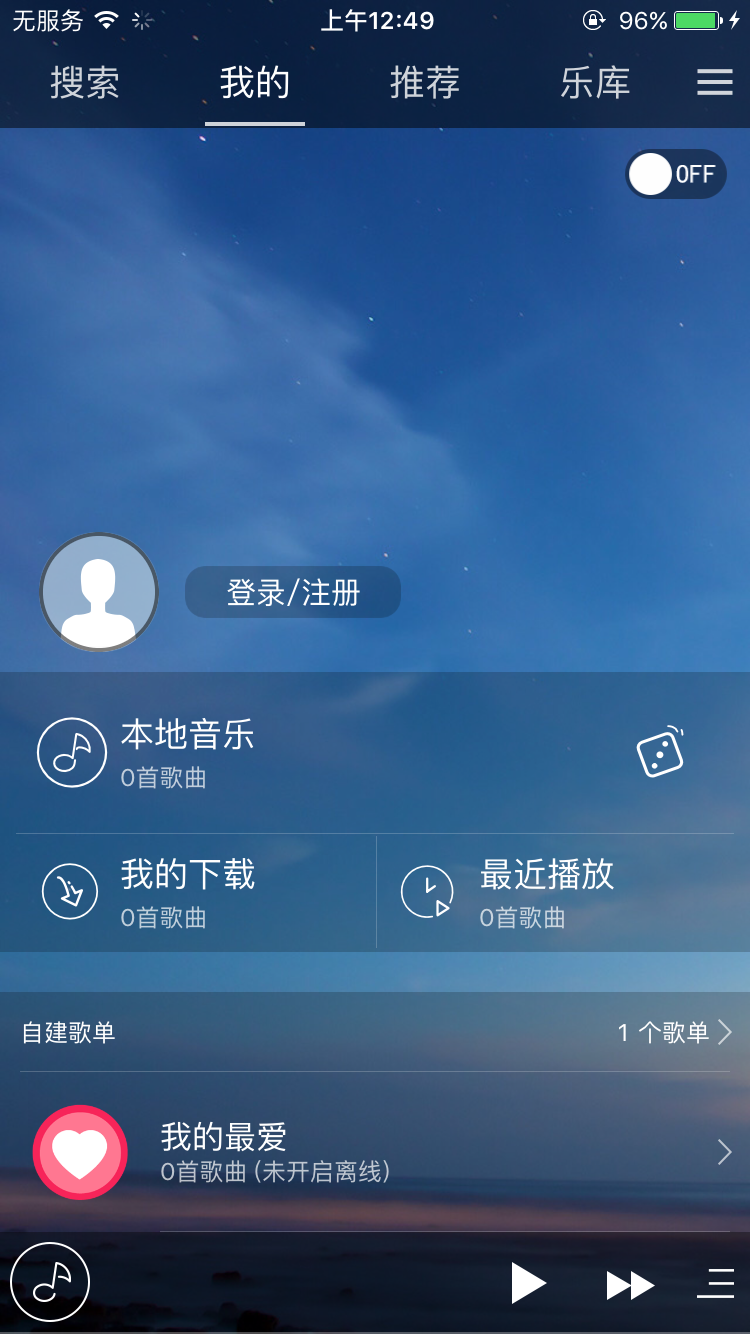Open 本地音乐 local music

188,752
